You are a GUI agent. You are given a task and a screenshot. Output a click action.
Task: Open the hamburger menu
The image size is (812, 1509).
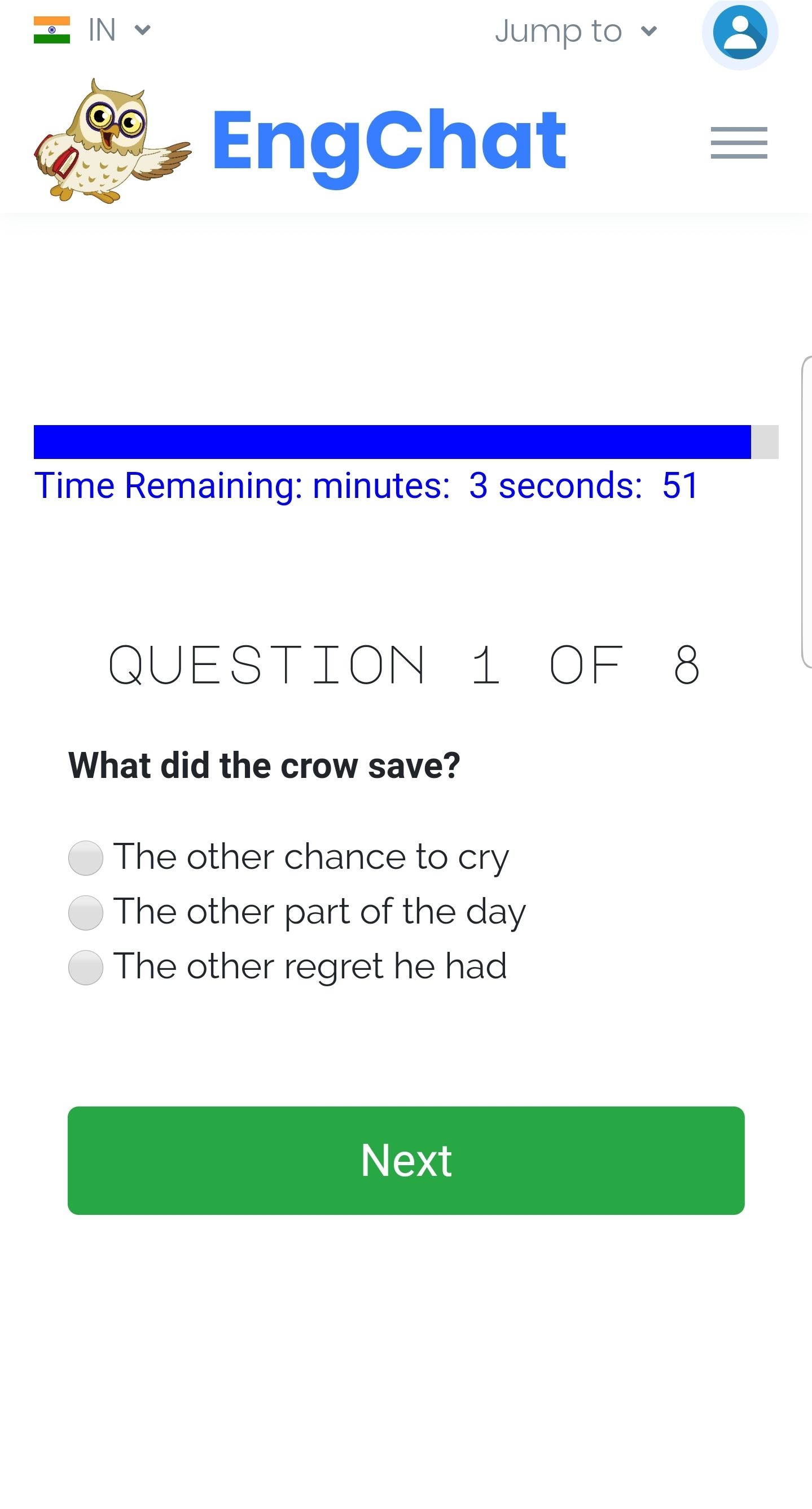(x=738, y=142)
